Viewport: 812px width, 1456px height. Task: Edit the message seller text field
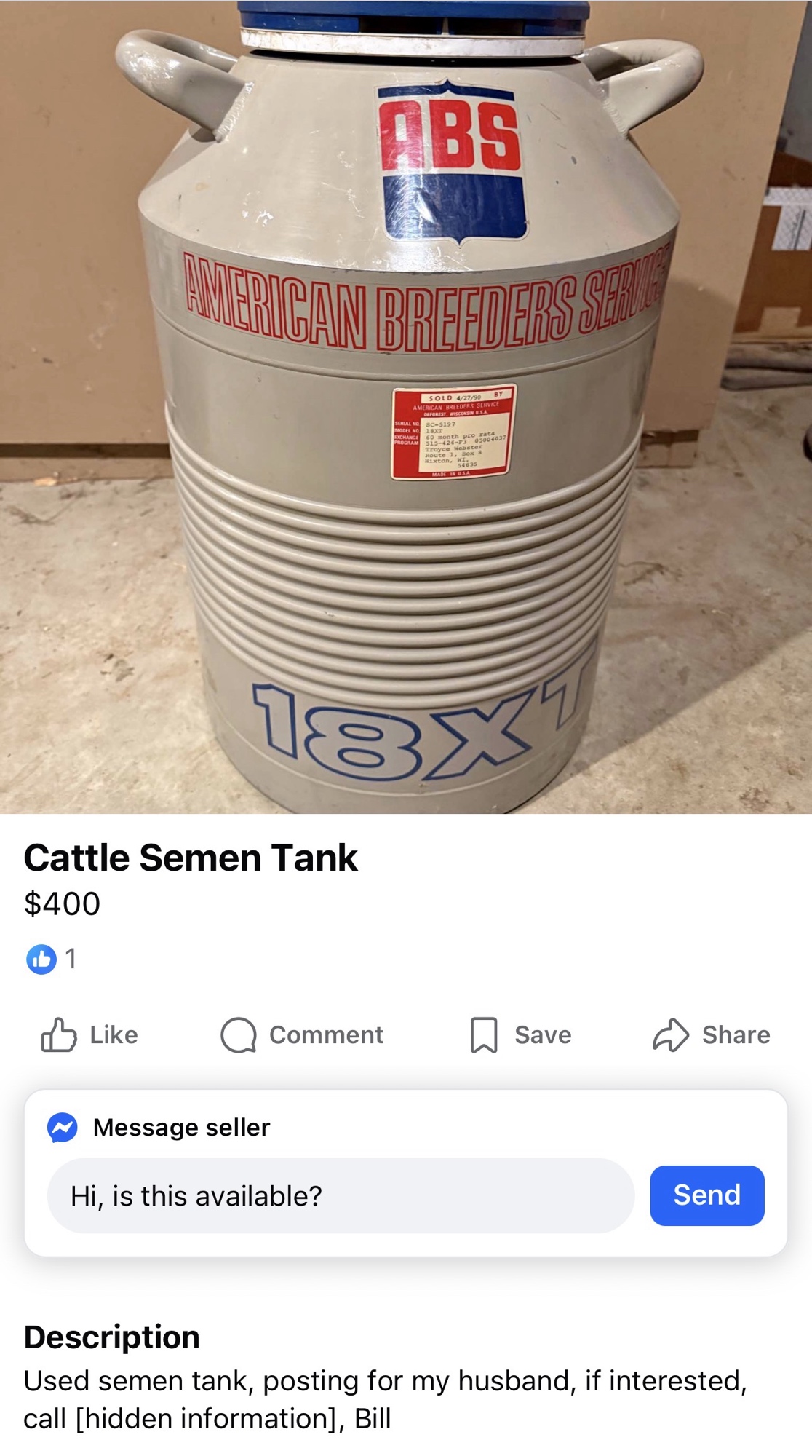[341, 1195]
